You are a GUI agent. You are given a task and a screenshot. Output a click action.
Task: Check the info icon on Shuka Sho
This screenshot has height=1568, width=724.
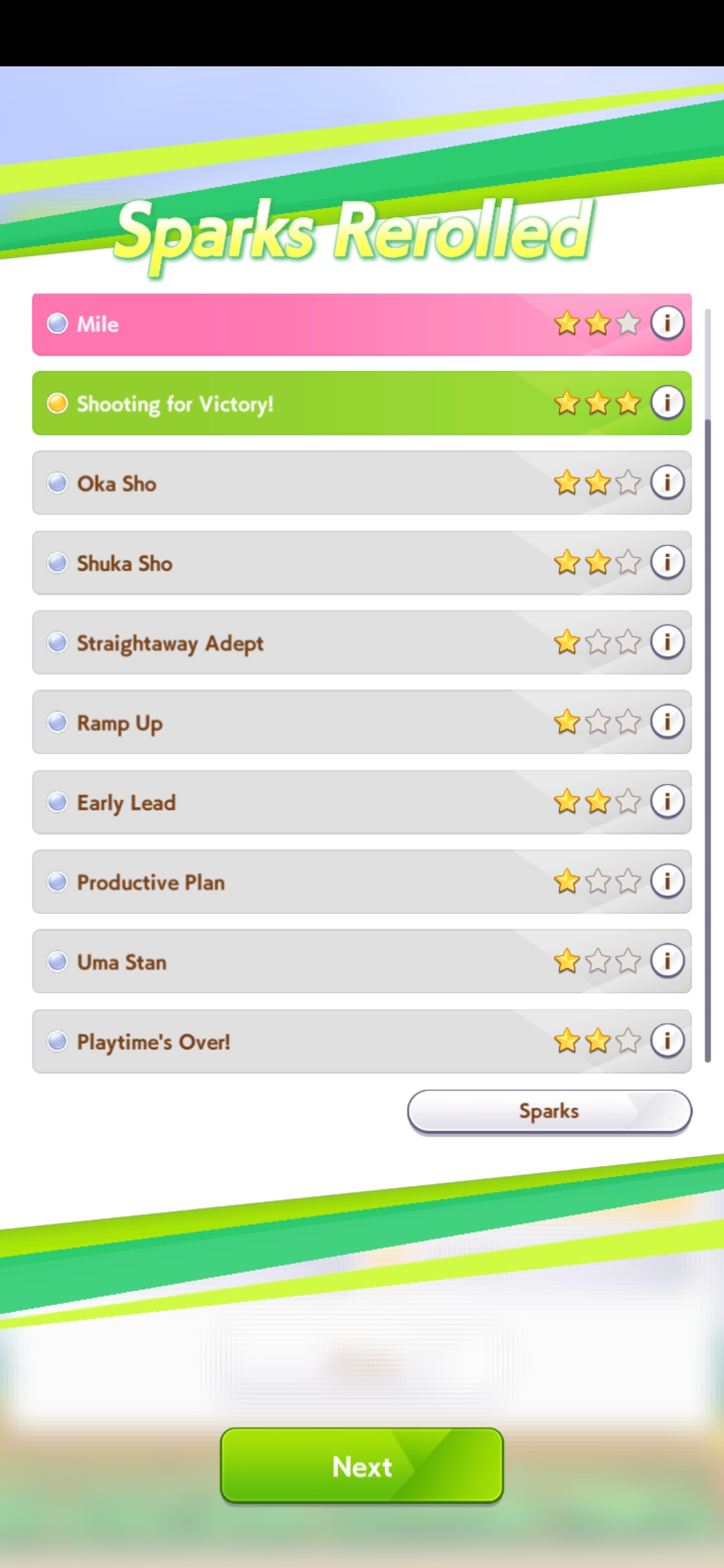coord(667,562)
